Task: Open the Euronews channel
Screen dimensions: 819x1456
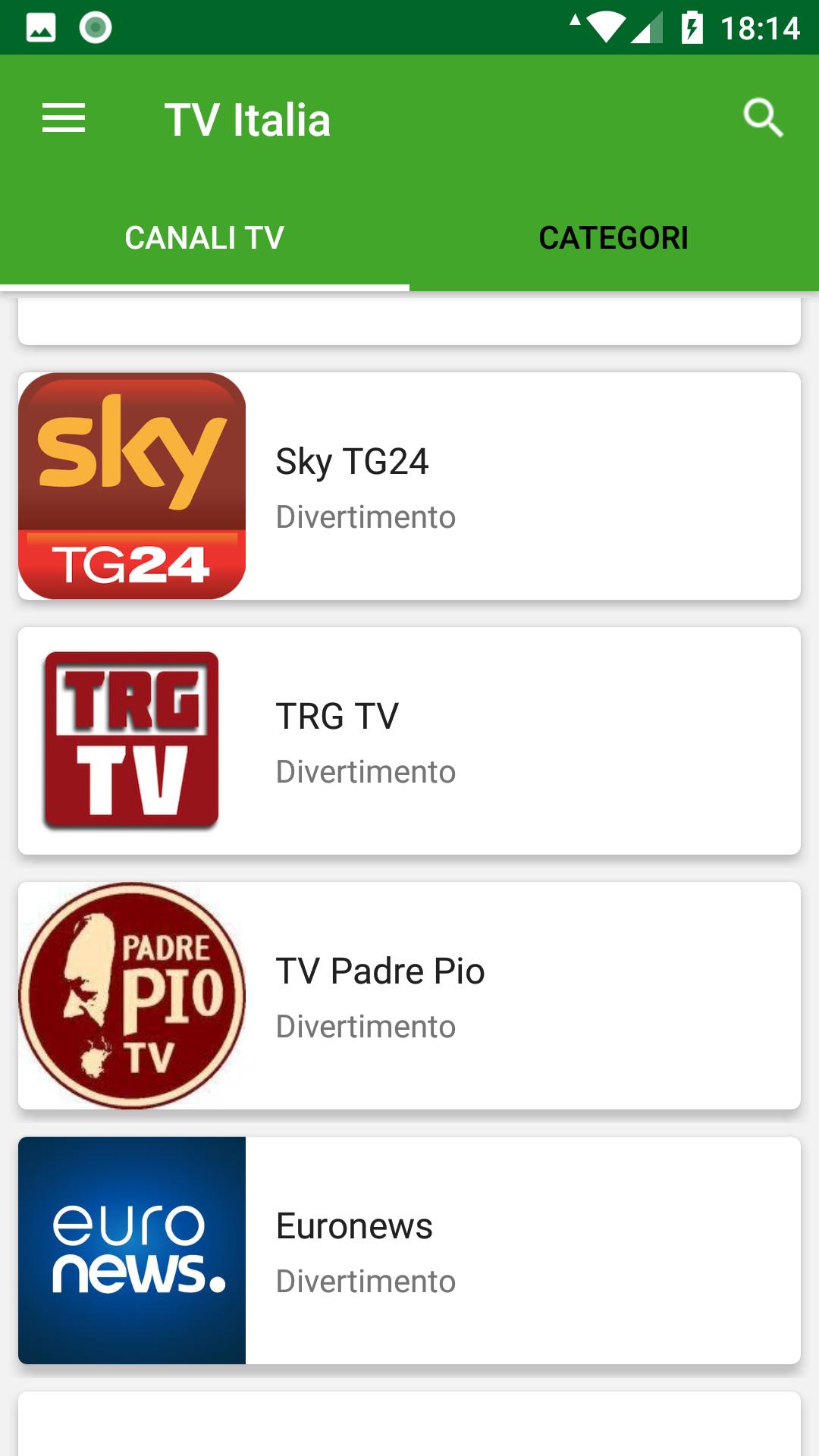Action: [409, 1250]
